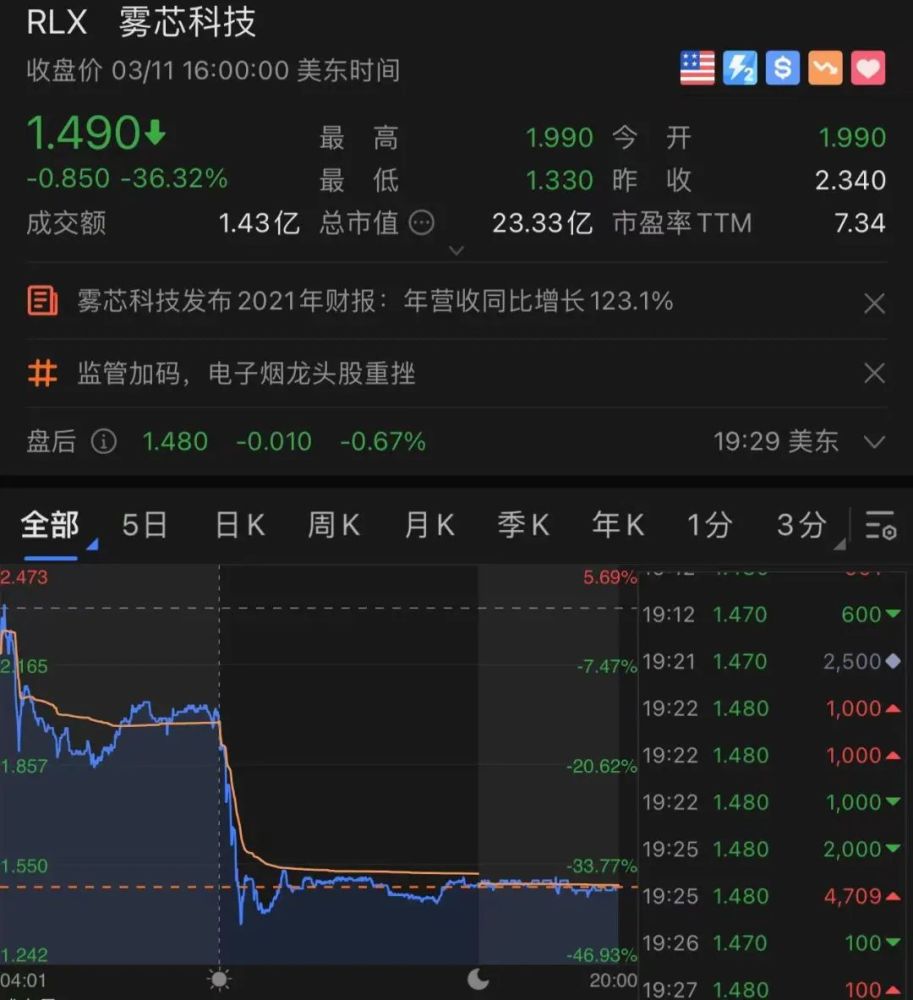Dismiss the 2021年财报 news banner

[873, 303]
